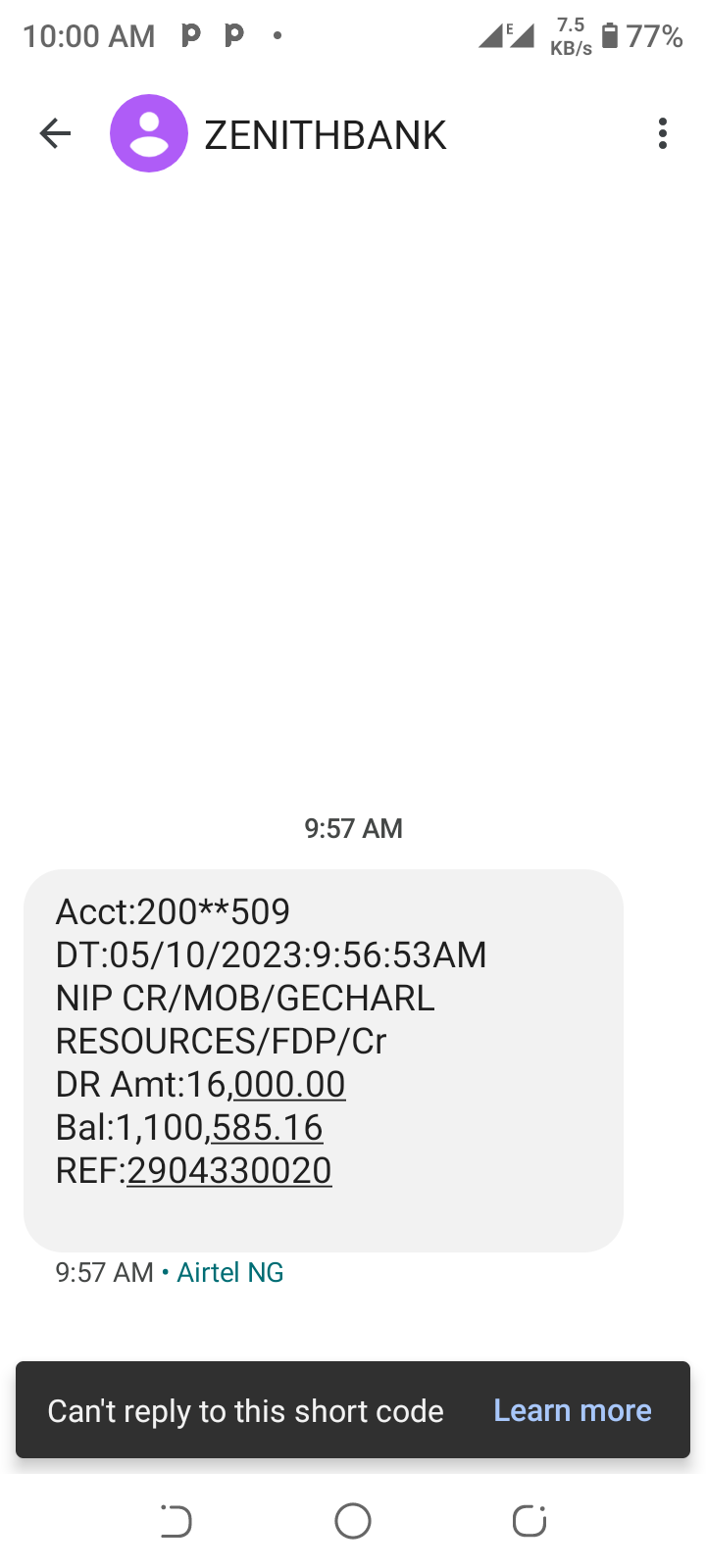This screenshot has height=1568, width=706.
Task: Go to the system home screen
Action: (353, 1521)
